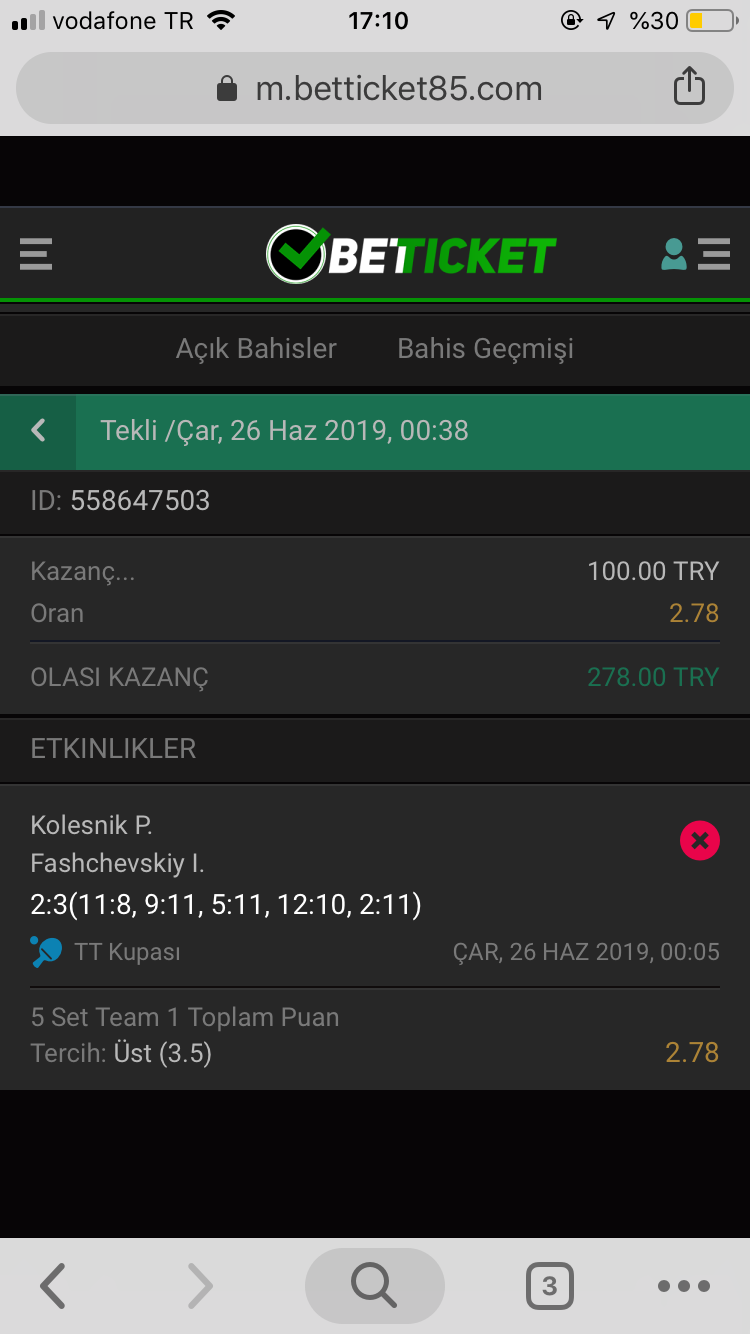The image size is (750, 1334).
Task: Tap the m.betticket85.com address bar
Action: [x=375, y=88]
